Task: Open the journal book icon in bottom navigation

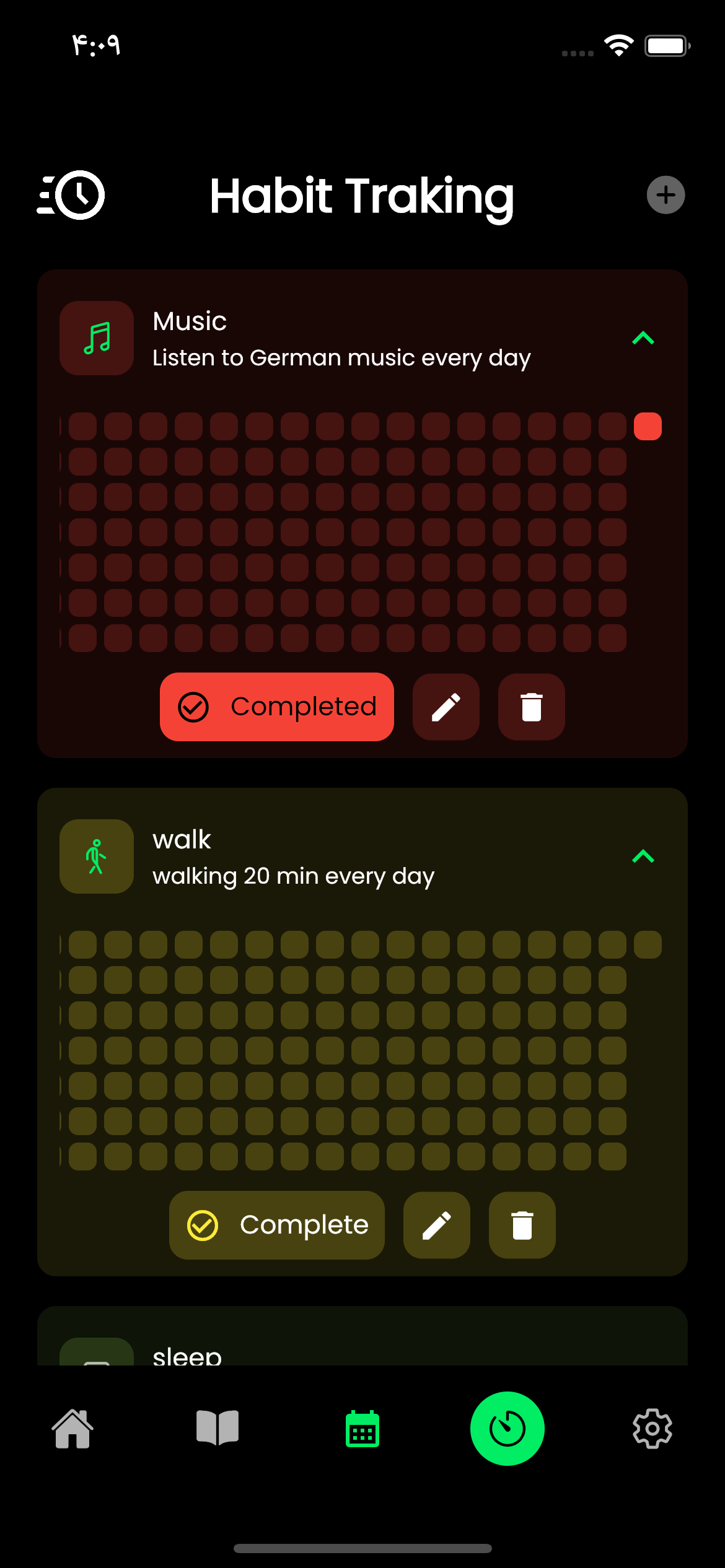Action: coord(217,1429)
